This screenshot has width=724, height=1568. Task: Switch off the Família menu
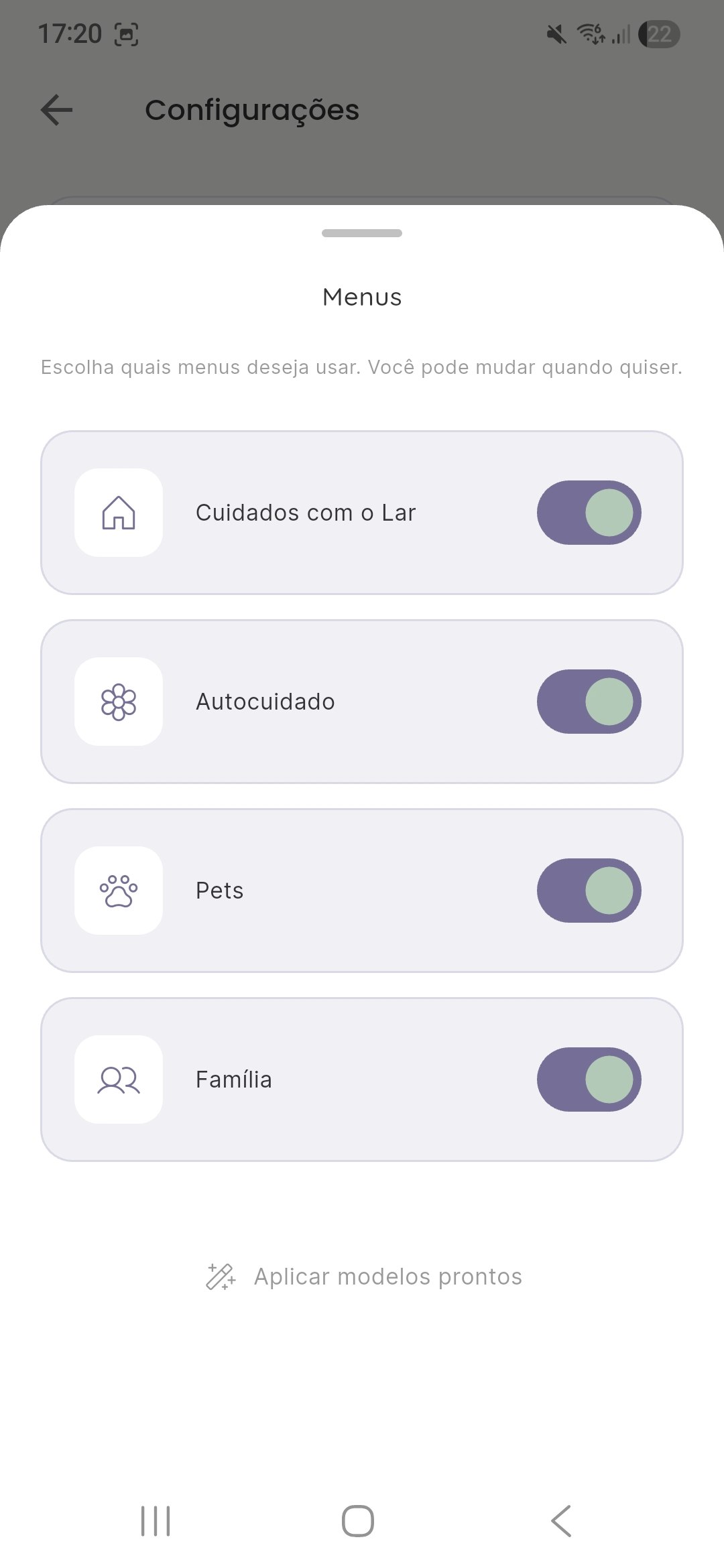pyautogui.click(x=589, y=1080)
